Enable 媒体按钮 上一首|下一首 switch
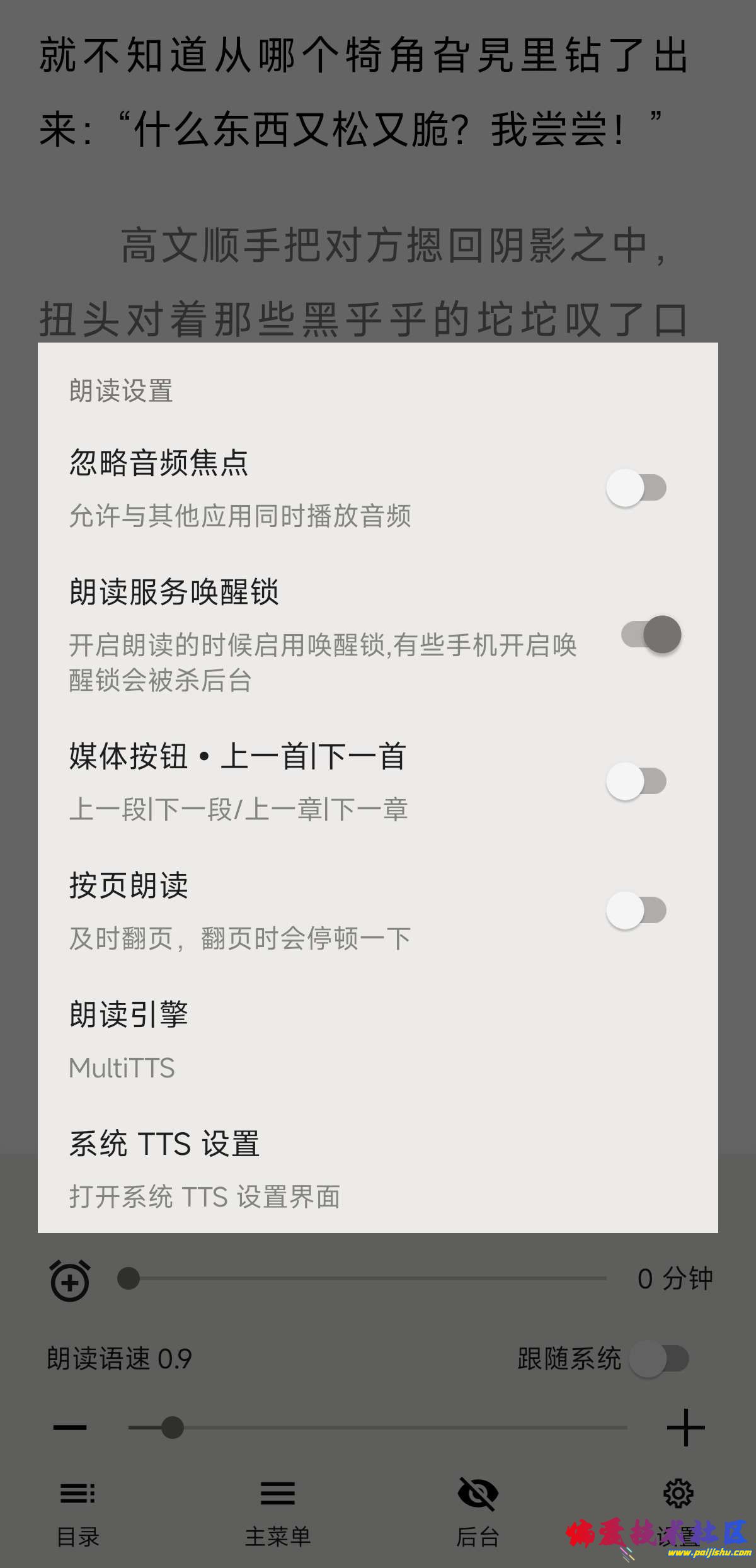 tap(636, 781)
